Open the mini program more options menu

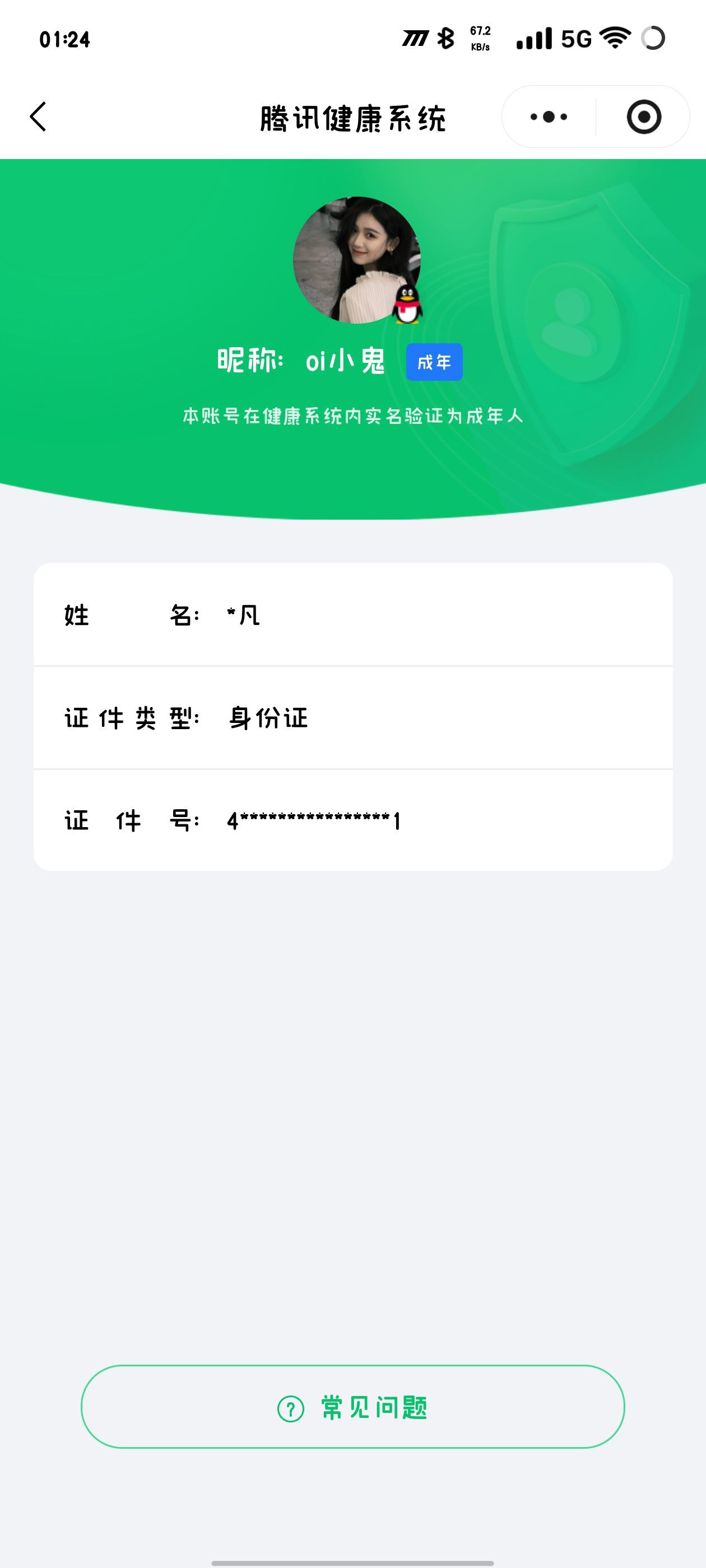(x=547, y=117)
